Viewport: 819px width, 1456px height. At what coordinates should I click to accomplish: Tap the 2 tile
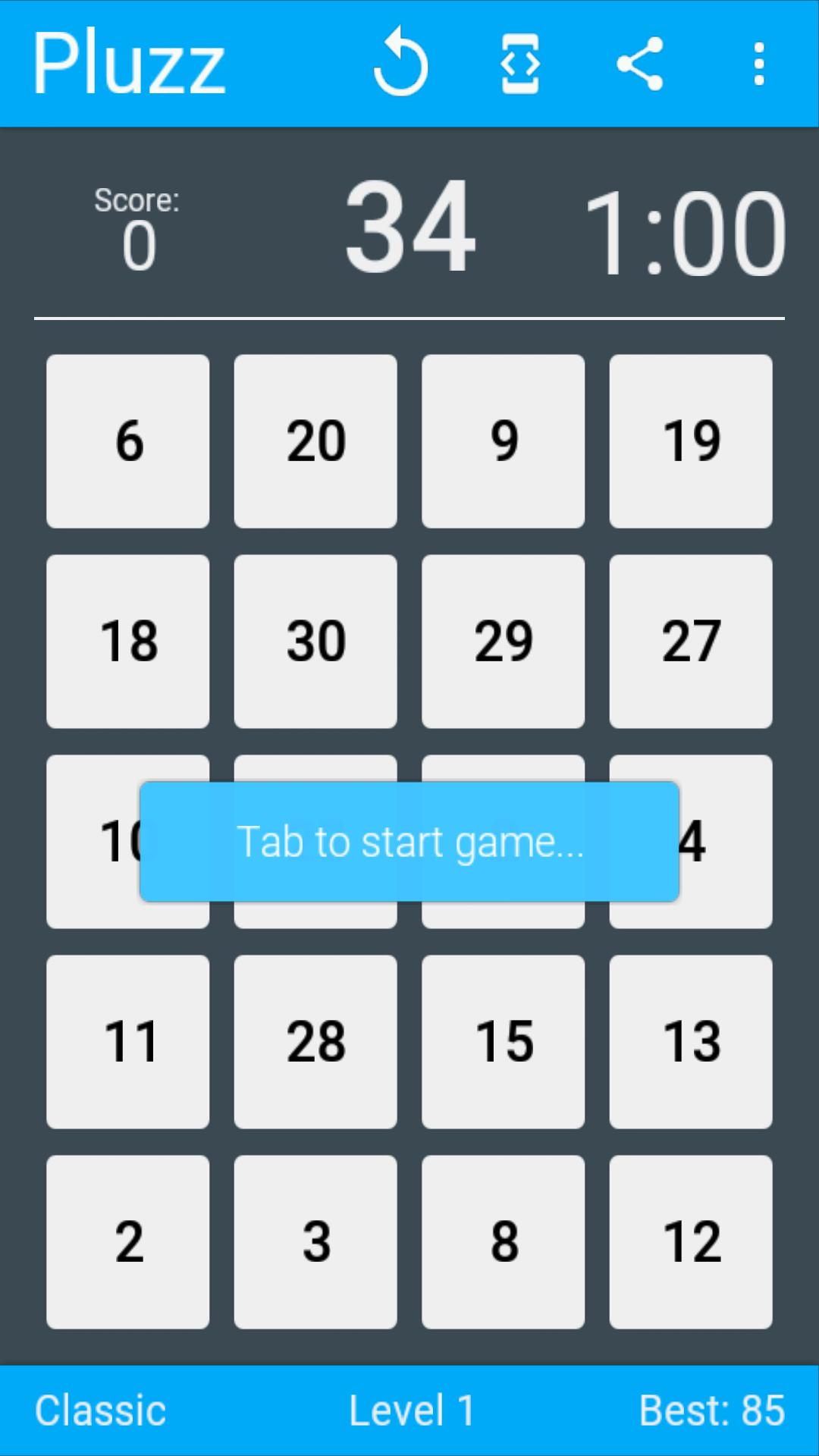pos(128,1242)
